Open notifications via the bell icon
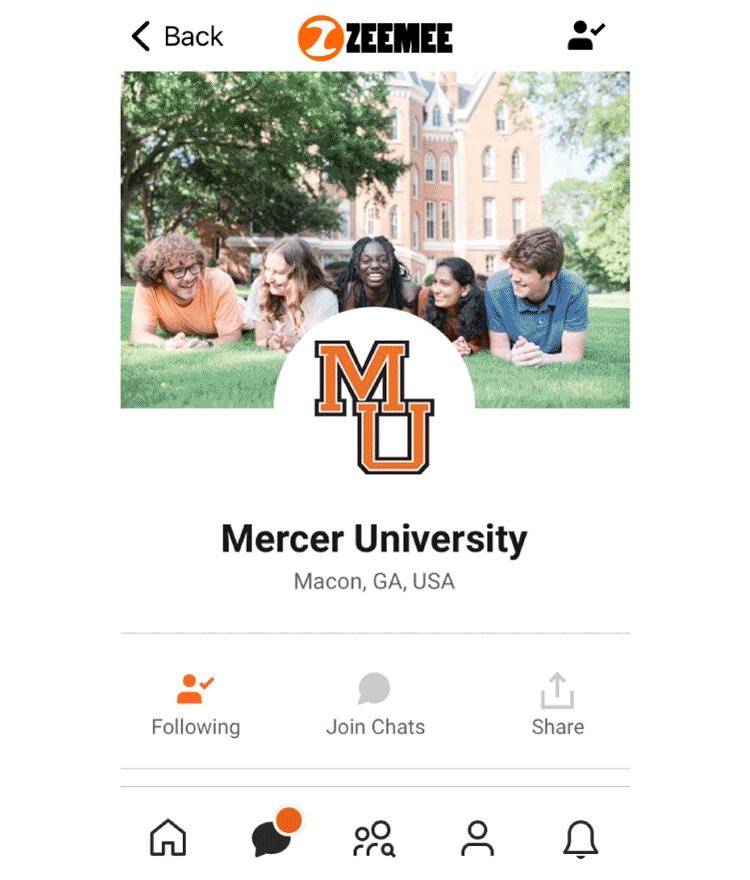 (582, 838)
